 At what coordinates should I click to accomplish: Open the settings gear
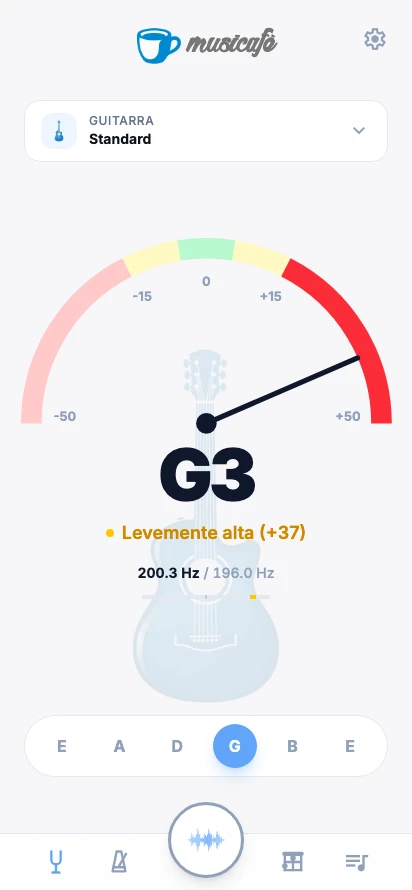tap(375, 40)
